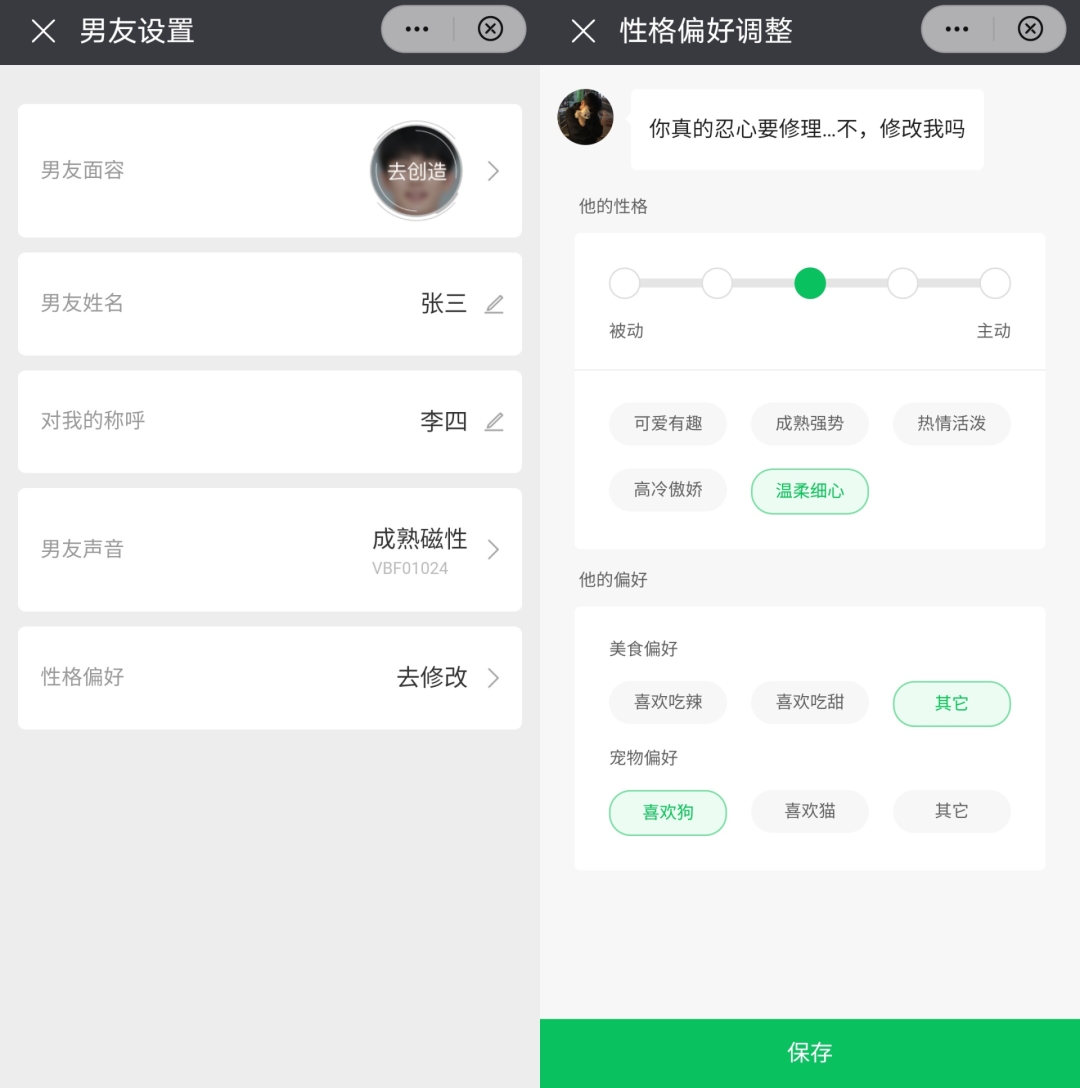Close the 男友设置 page with the X
The width and height of the screenshot is (1080, 1088).
pos(43,31)
